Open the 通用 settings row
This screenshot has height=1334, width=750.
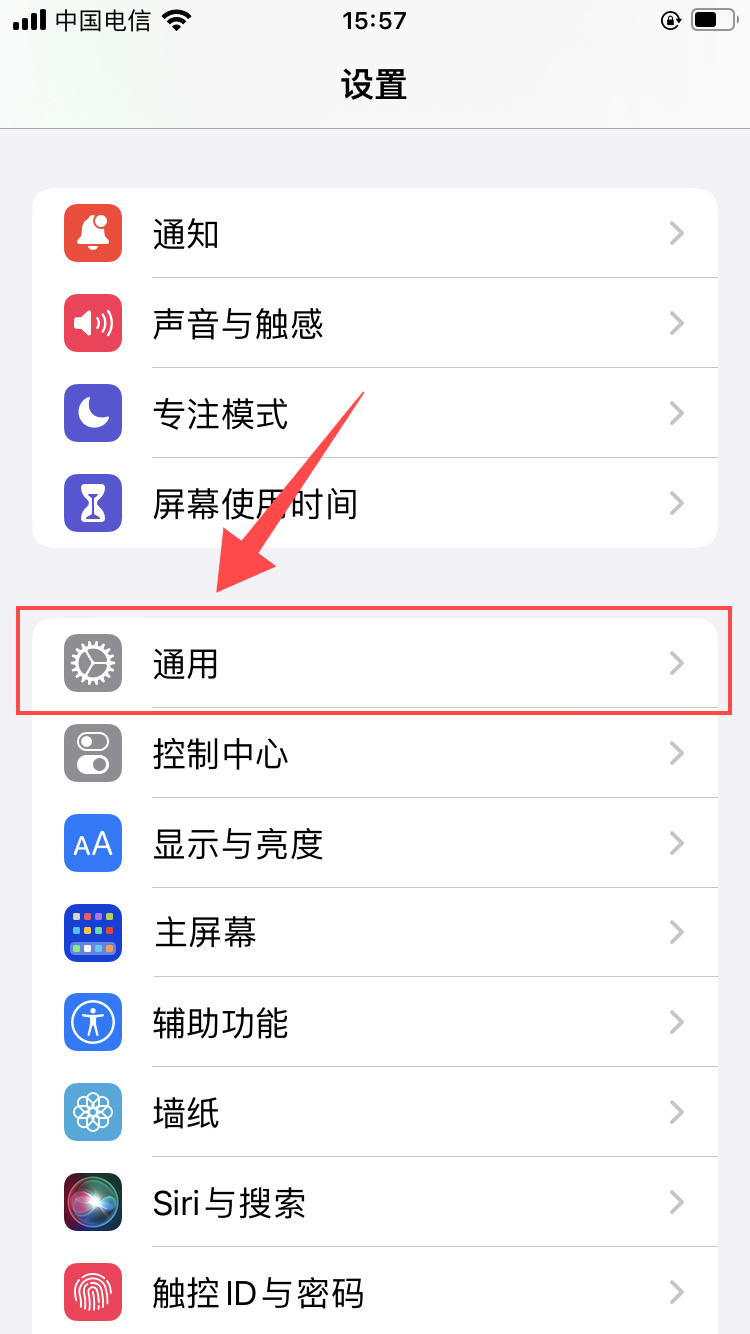coord(375,663)
